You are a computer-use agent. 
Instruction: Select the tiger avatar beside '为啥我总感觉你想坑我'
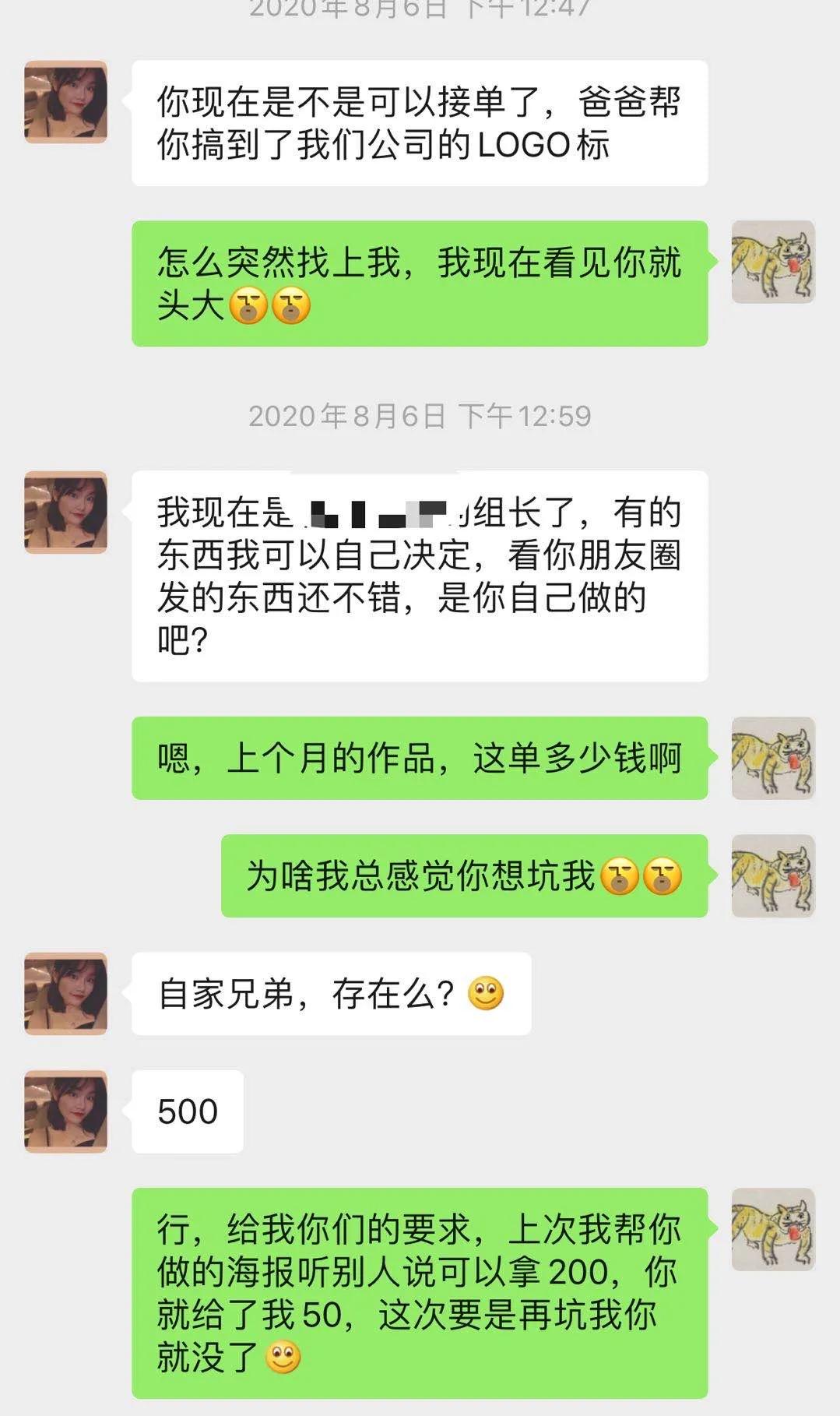pos(775,876)
